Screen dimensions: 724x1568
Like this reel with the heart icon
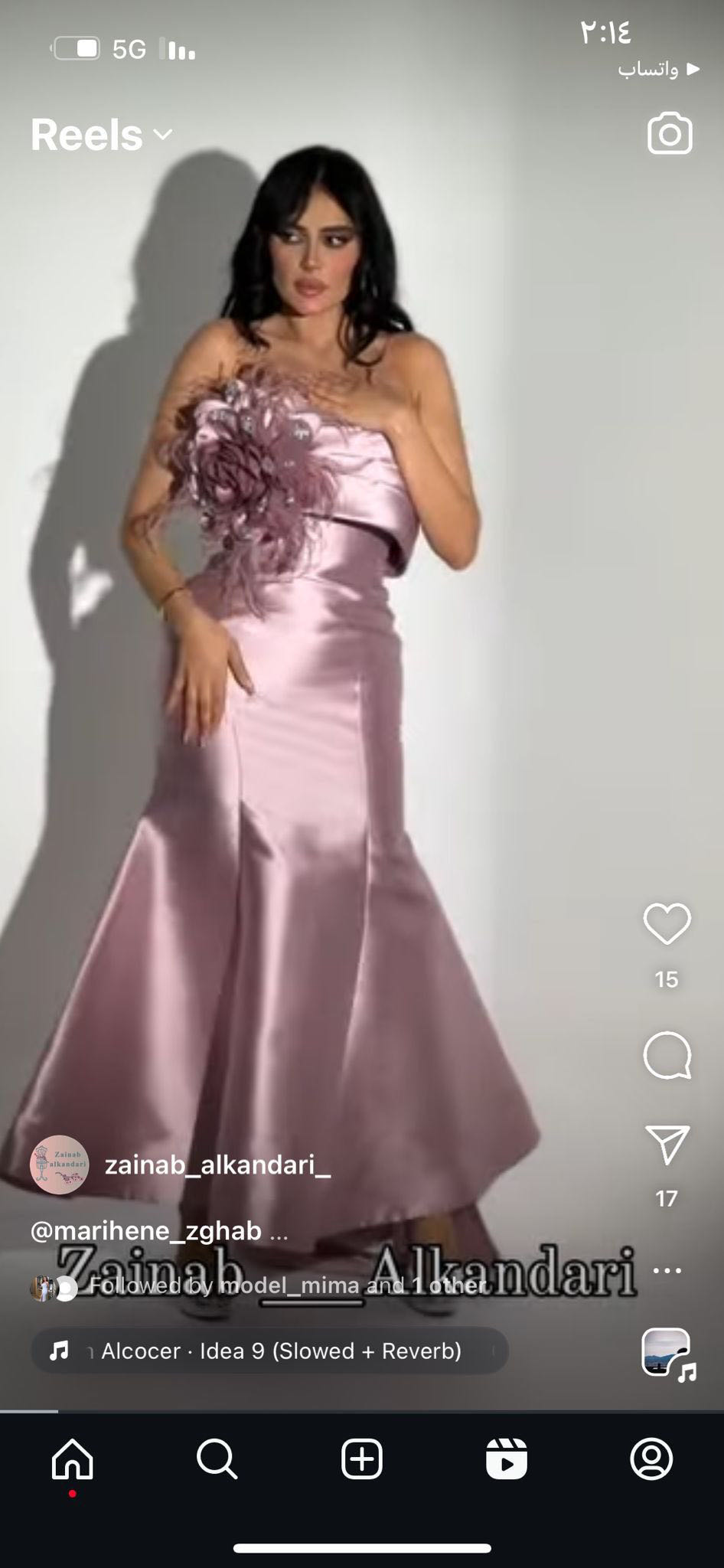[x=667, y=923]
